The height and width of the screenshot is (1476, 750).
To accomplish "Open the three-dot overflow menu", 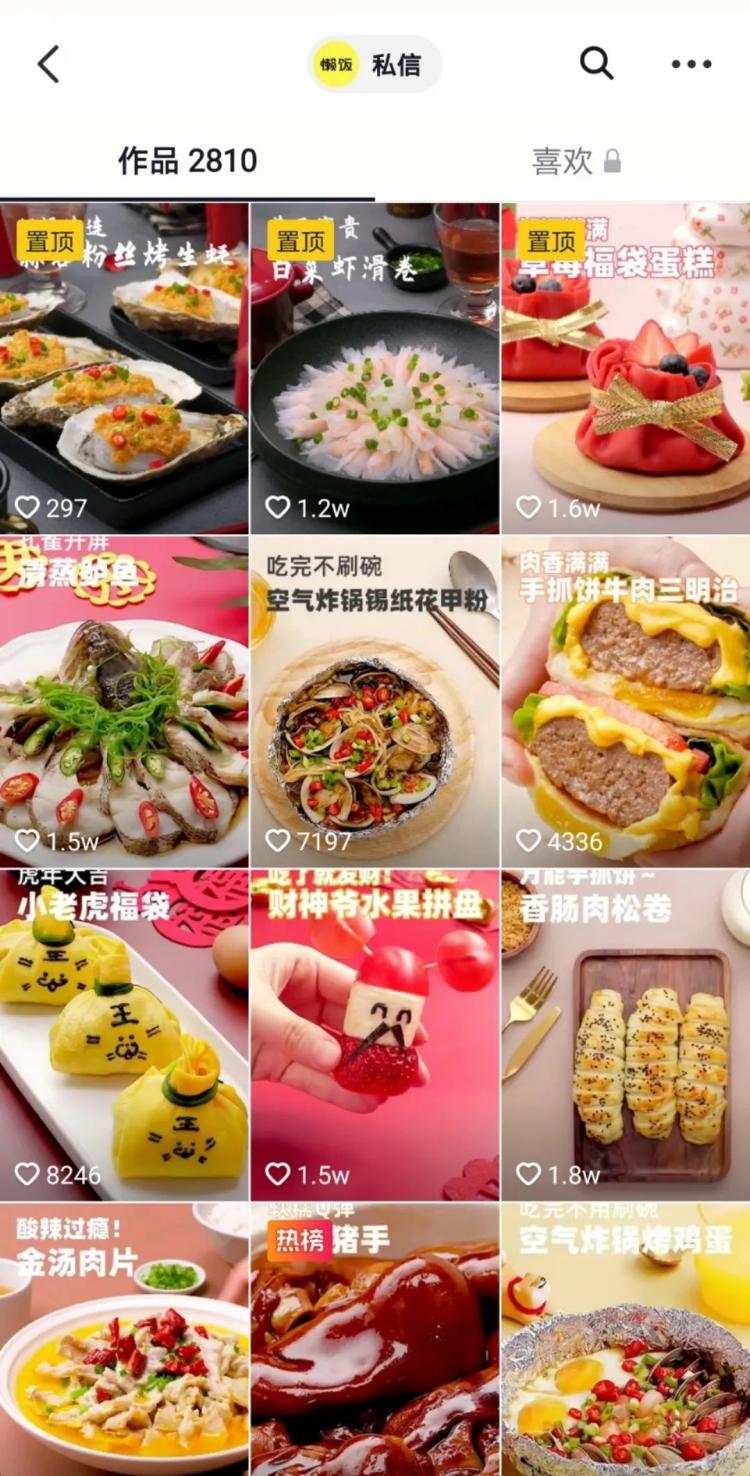I will (x=692, y=64).
